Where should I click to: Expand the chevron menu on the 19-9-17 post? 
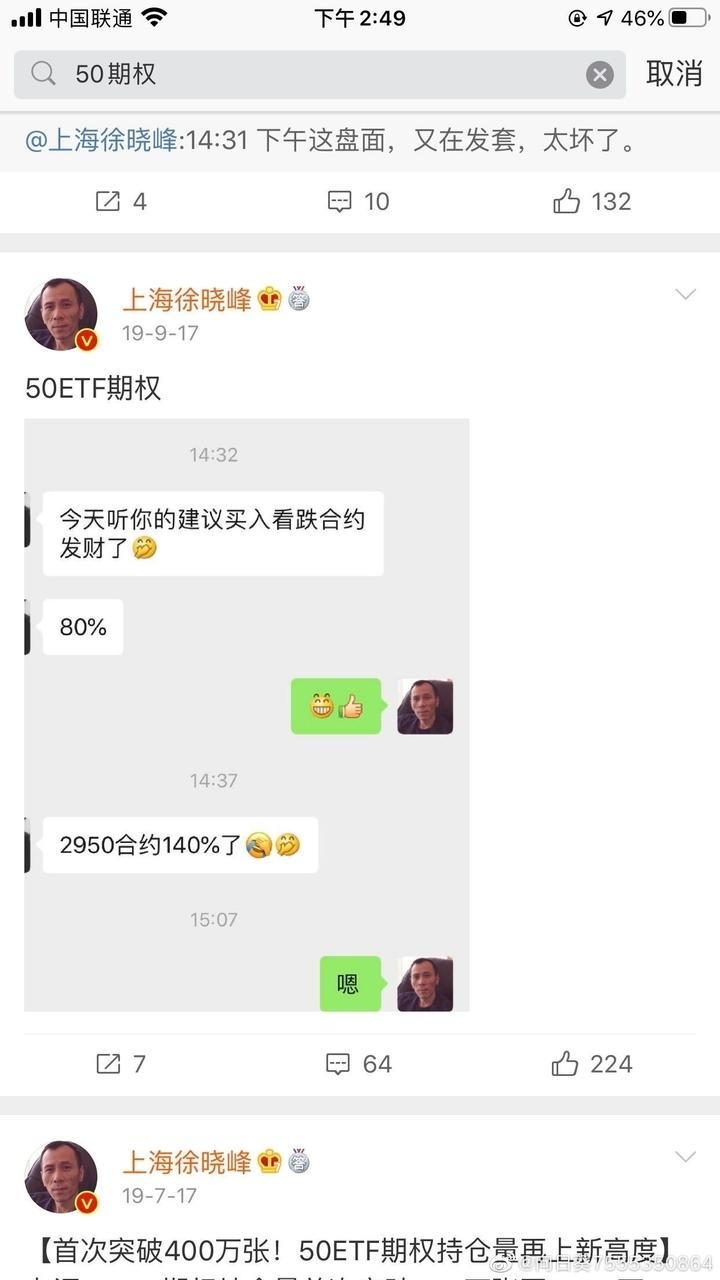tap(685, 294)
